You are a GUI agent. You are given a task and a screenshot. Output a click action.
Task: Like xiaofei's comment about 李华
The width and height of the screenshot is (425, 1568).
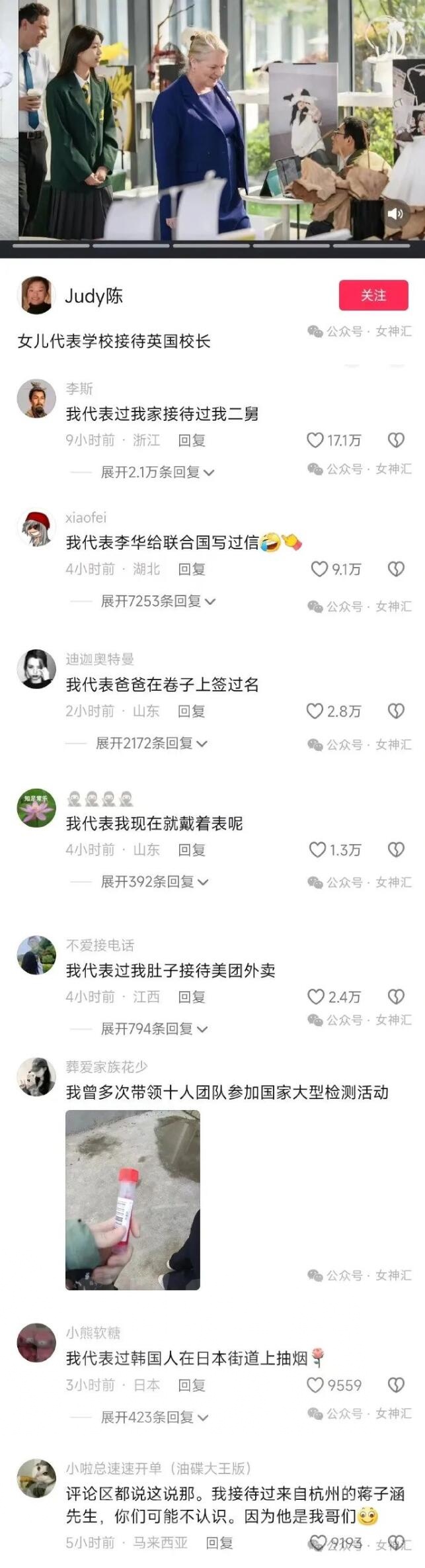319,569
